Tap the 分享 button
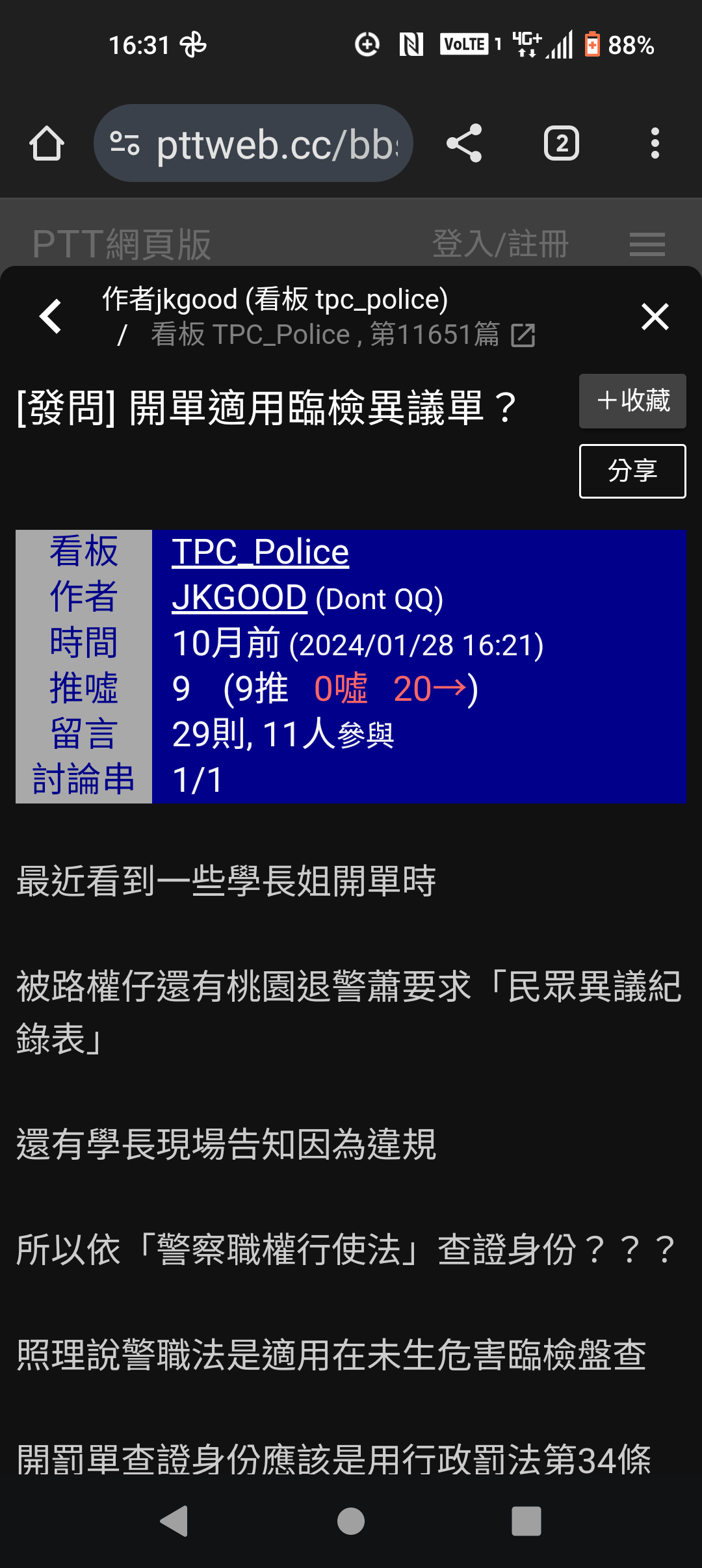Image resolution: width=702 pixels, height=1568 pixels. tap(632, 471)
